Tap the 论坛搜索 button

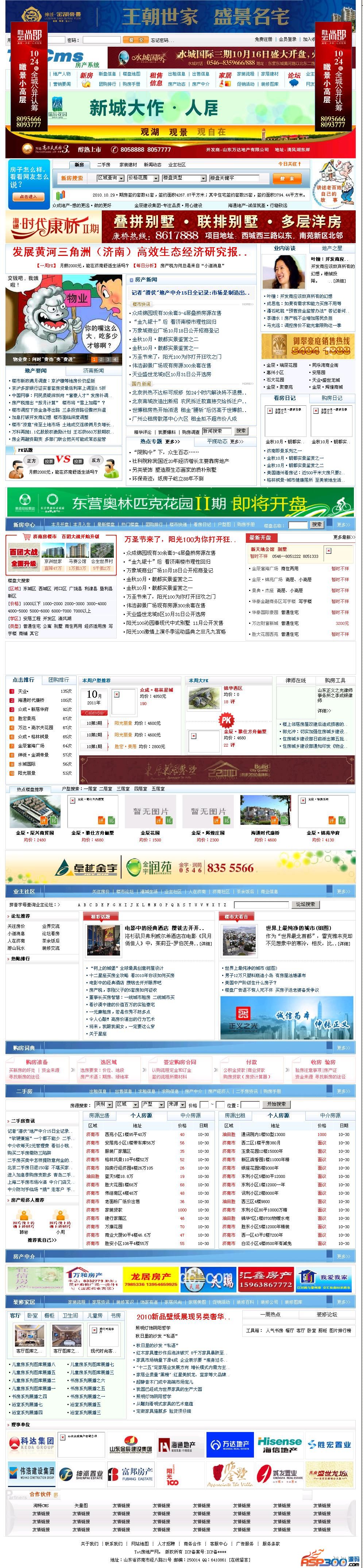(305, 904)
